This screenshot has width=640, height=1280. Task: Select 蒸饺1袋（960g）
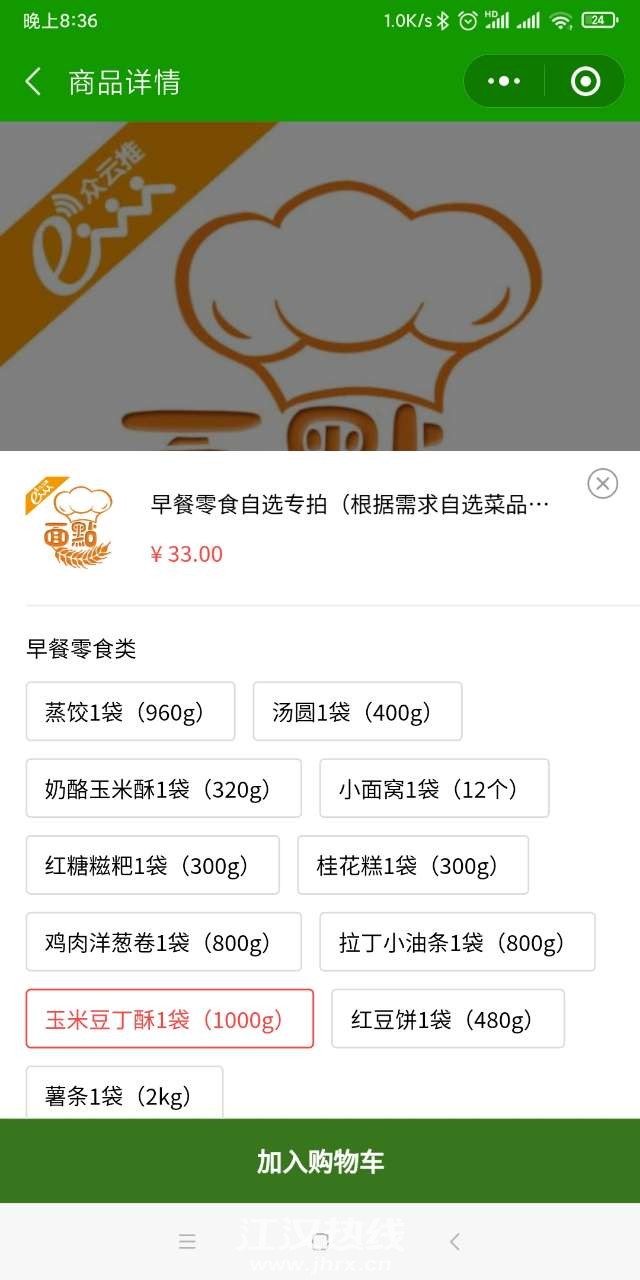(x=130, y=712)
